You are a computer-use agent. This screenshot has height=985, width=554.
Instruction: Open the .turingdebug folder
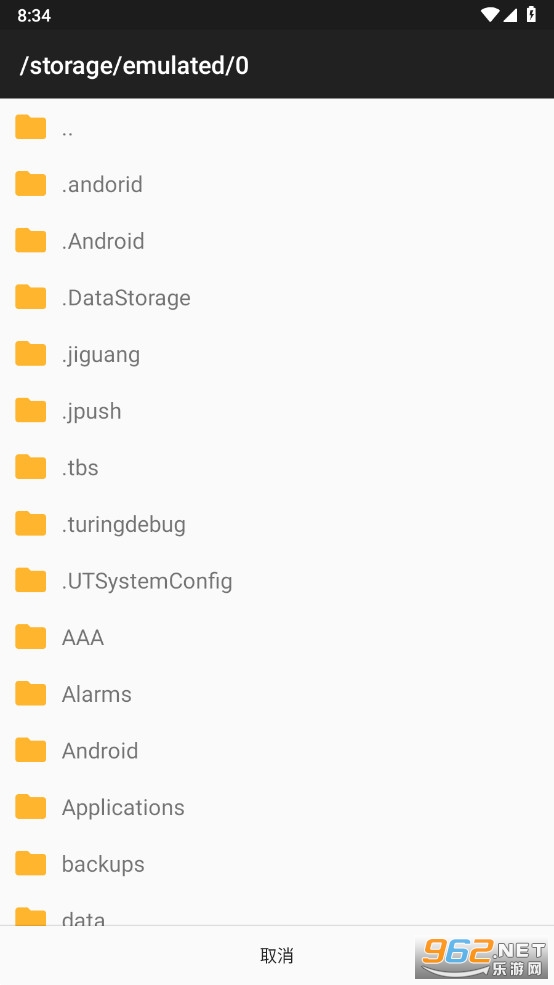277,524
